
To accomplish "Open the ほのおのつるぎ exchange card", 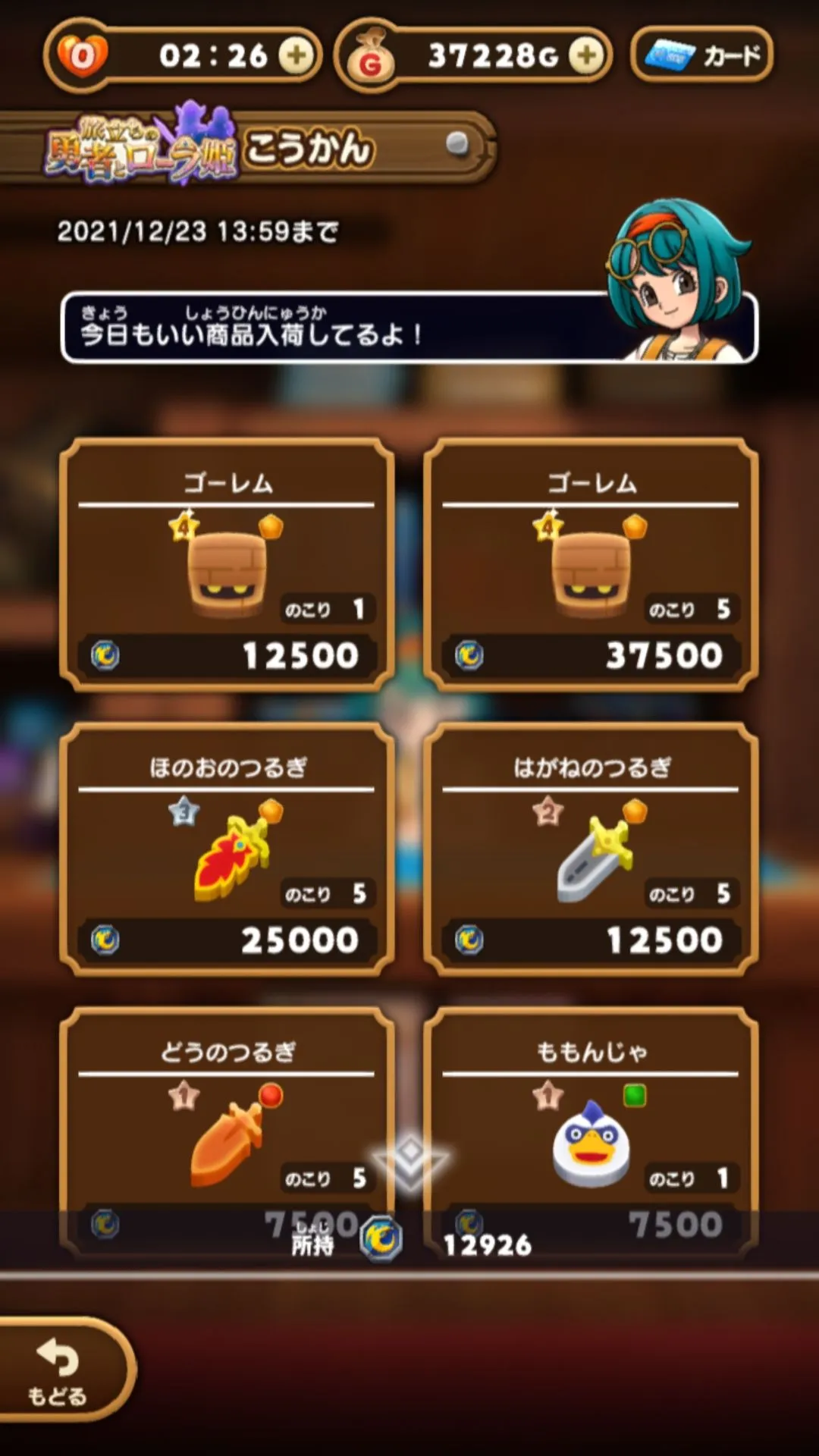I will click(x=227, y=849).
